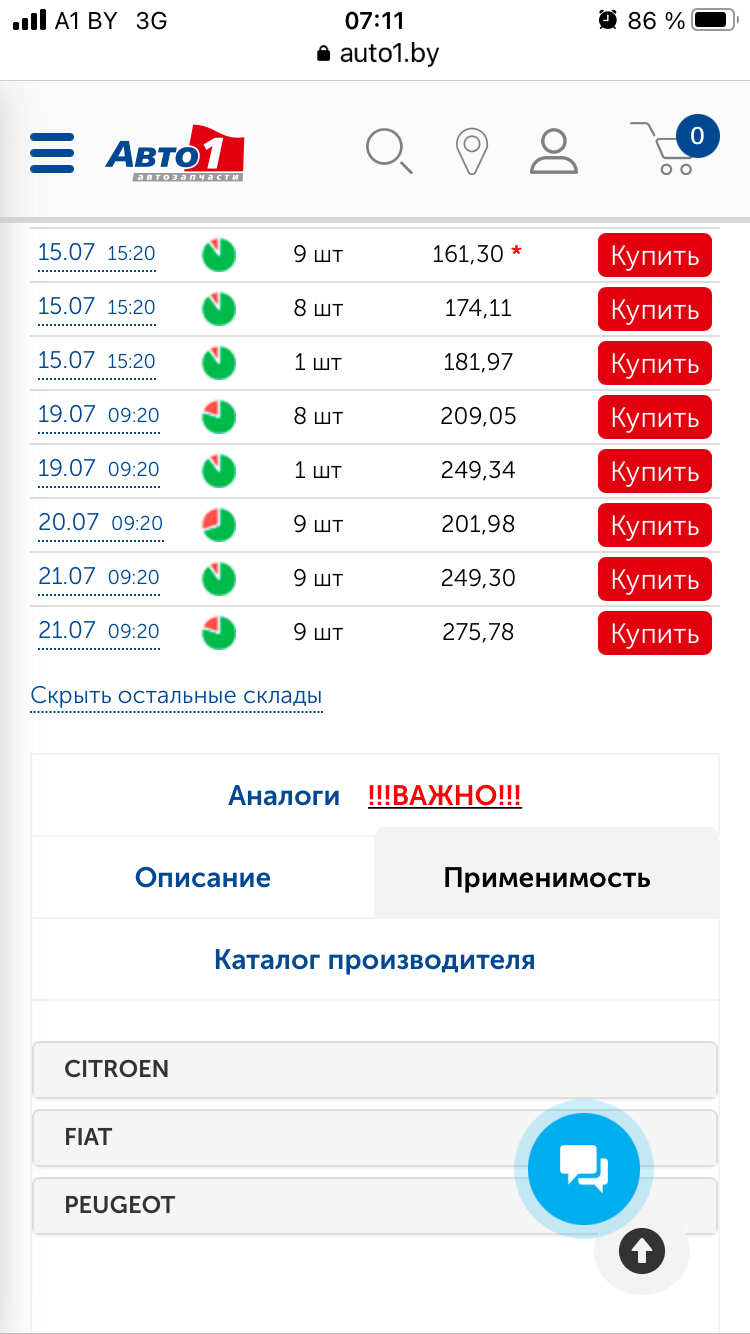The height and width of the screenshot is (1334, 750).
Task: Open the store locations pin
Action: (471, 153)
